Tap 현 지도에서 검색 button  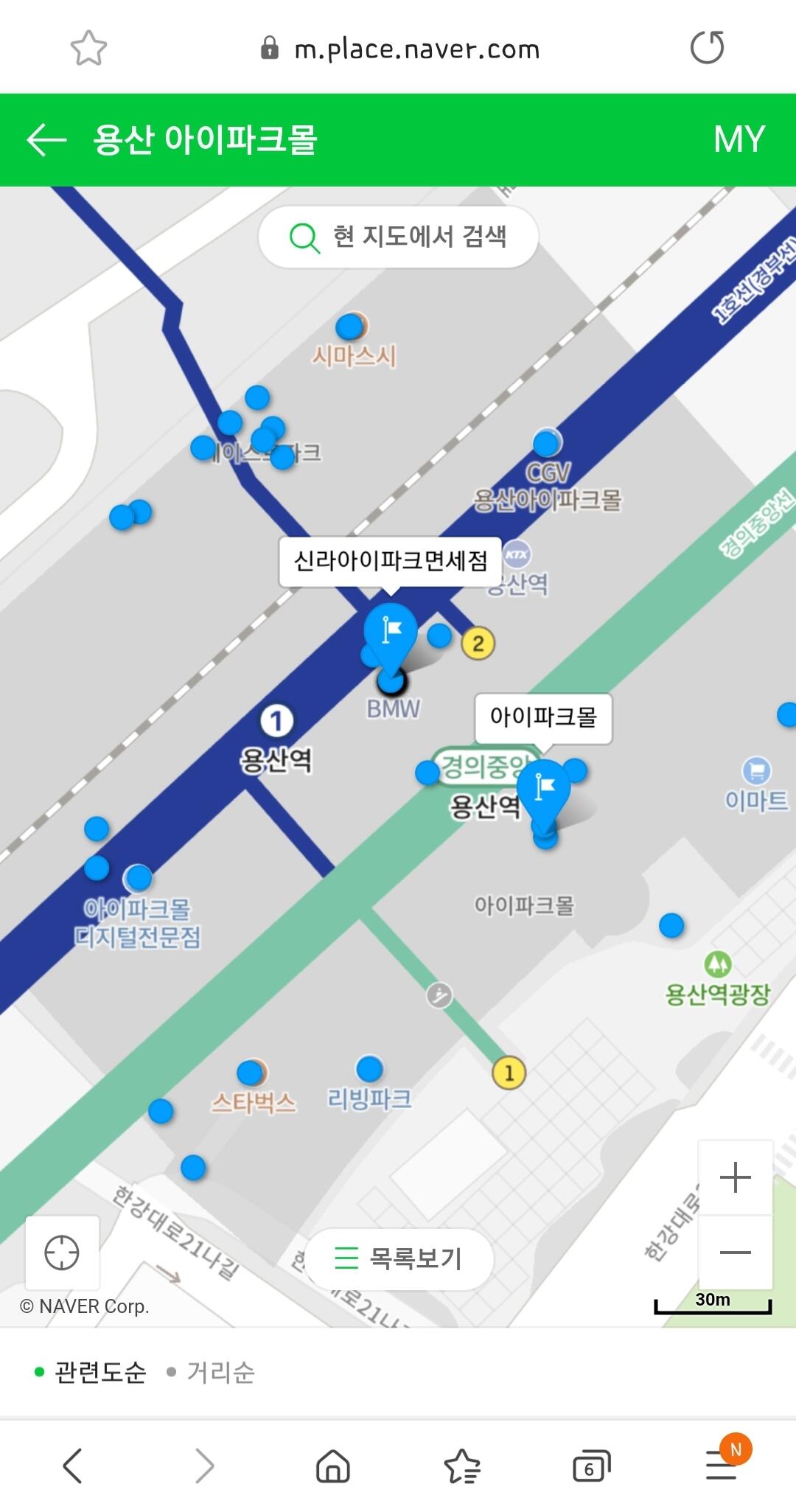click(x=398, y=237)
